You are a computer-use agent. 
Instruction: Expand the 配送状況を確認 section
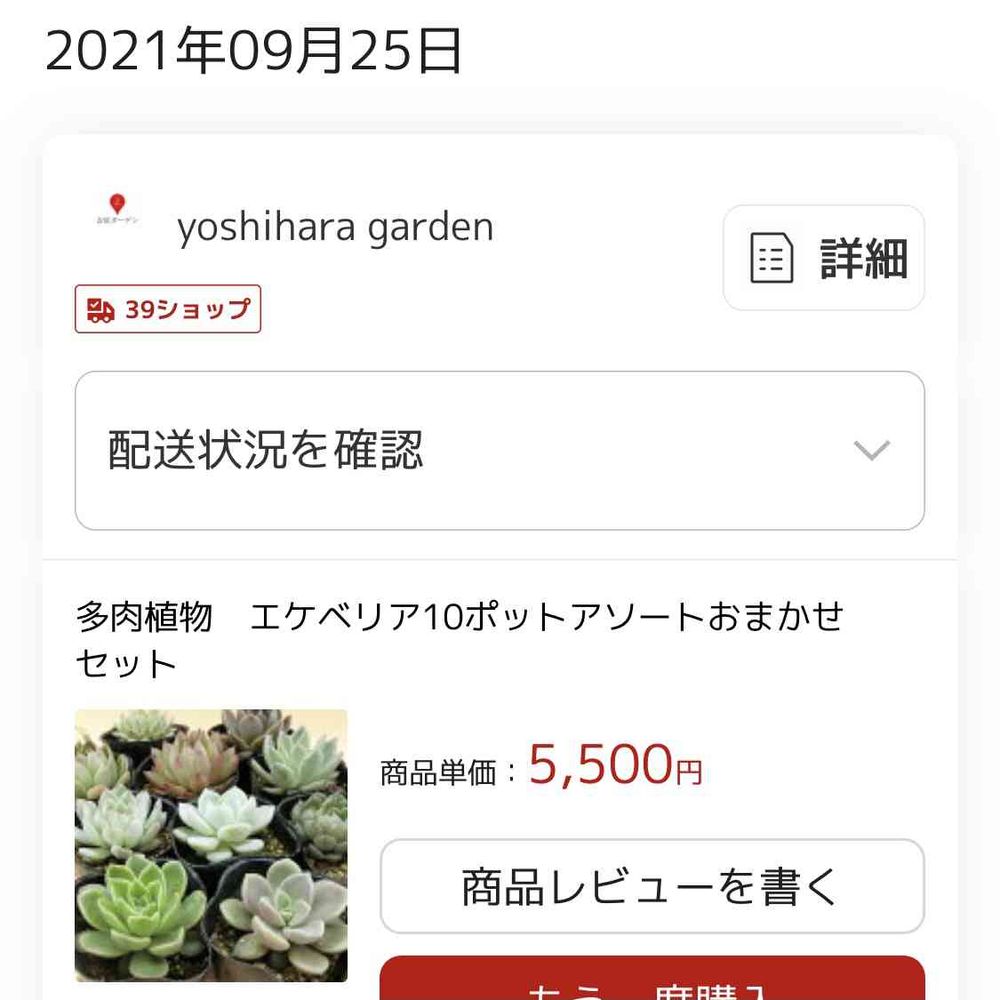tap(500, 451)
